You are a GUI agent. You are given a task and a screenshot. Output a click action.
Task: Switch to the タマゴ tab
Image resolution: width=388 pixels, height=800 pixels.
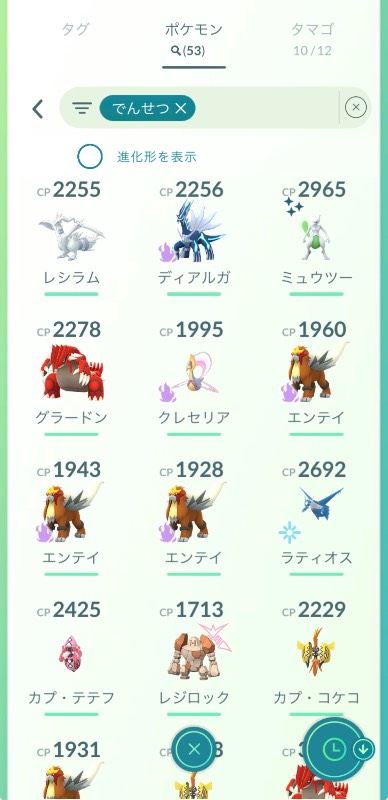coord(312,30)
